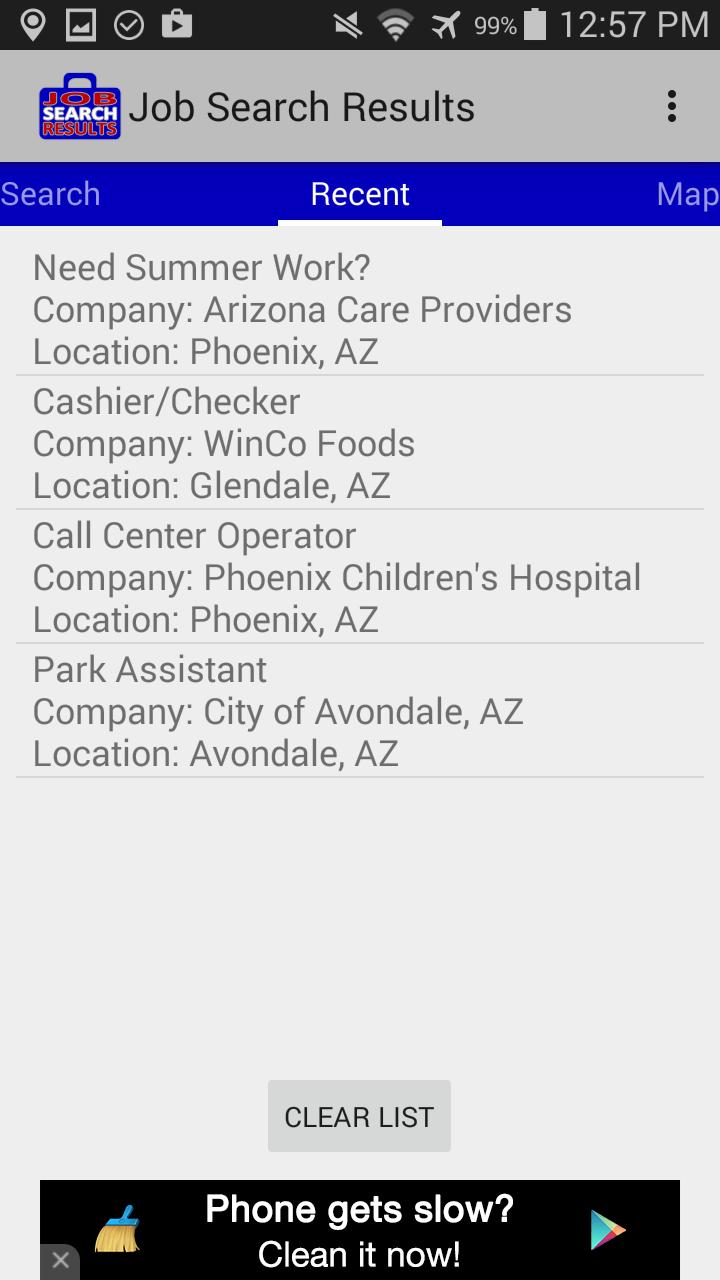Tap the gallery notification icon
720x1280 pixels.
(x=83, y=23)
